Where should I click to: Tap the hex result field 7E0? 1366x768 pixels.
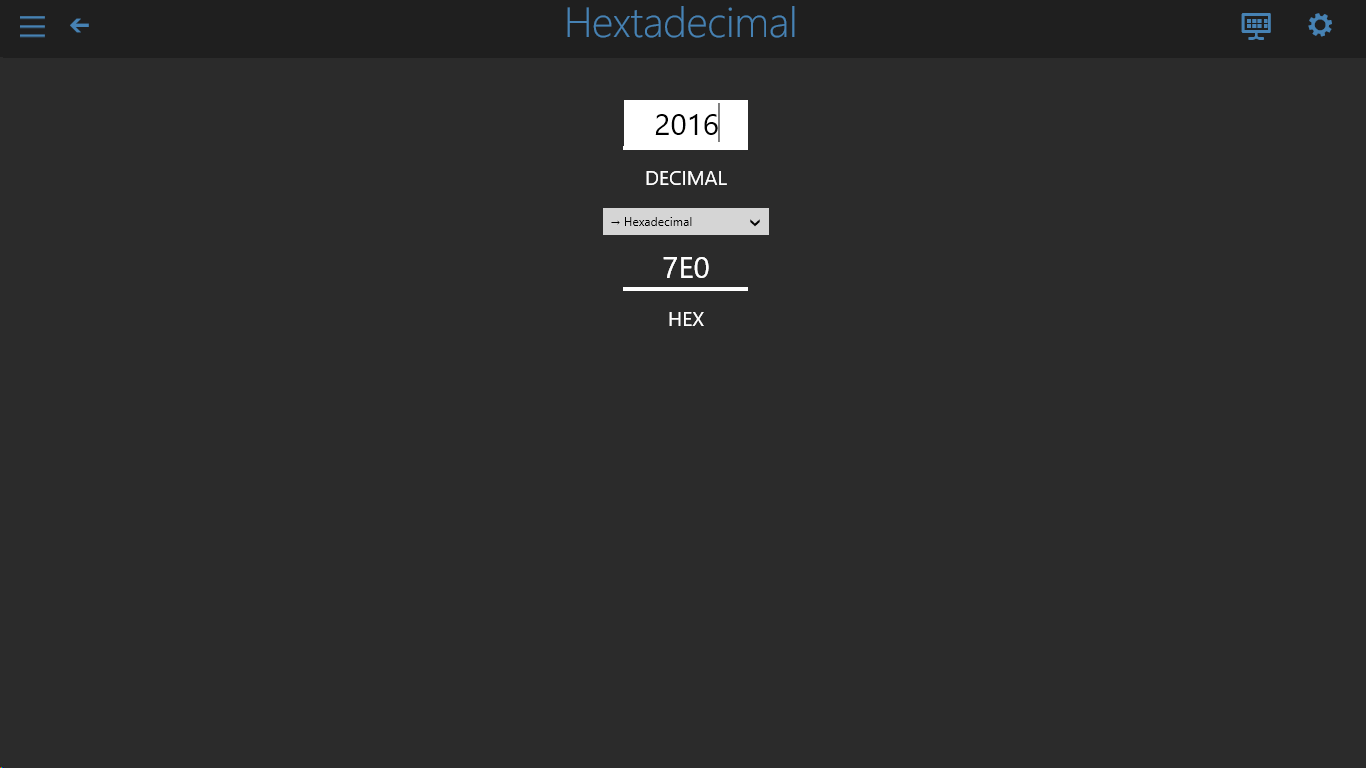click(685, 268)
